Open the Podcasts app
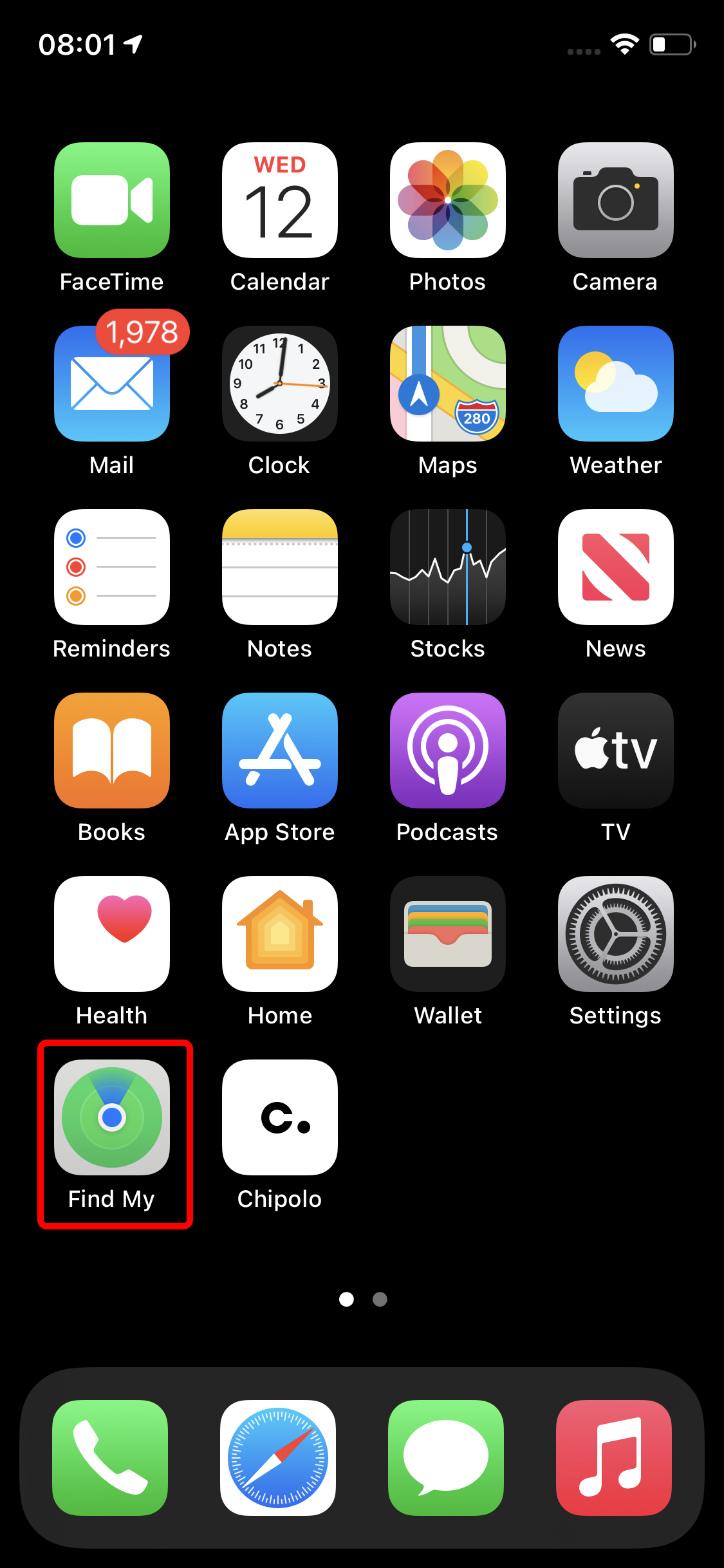The height and width of the screenshot is (1568, 724). pyautogui.click(x=447, y=751)
